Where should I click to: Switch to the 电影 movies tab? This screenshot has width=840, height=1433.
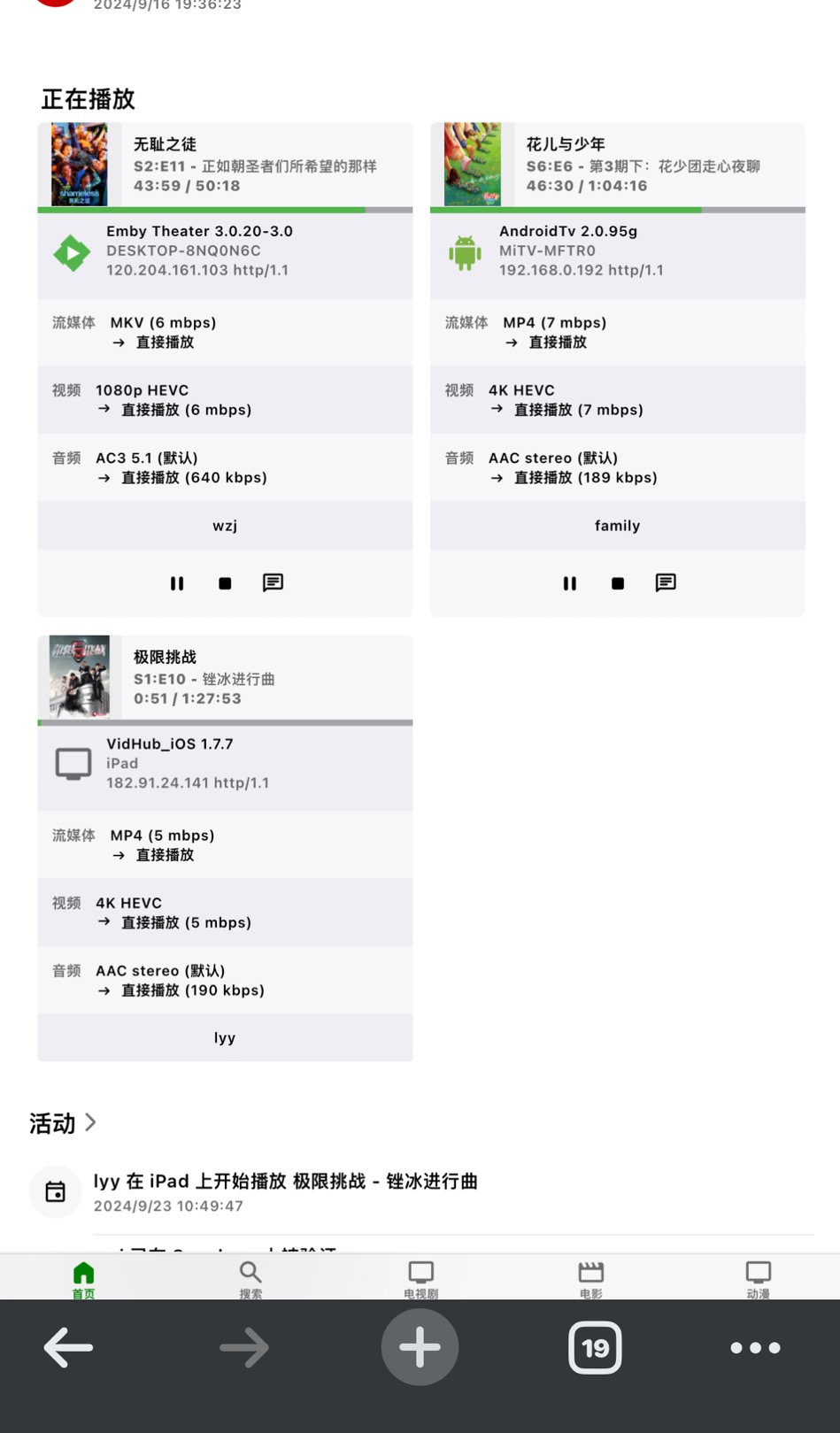(x=590, y=1279)
